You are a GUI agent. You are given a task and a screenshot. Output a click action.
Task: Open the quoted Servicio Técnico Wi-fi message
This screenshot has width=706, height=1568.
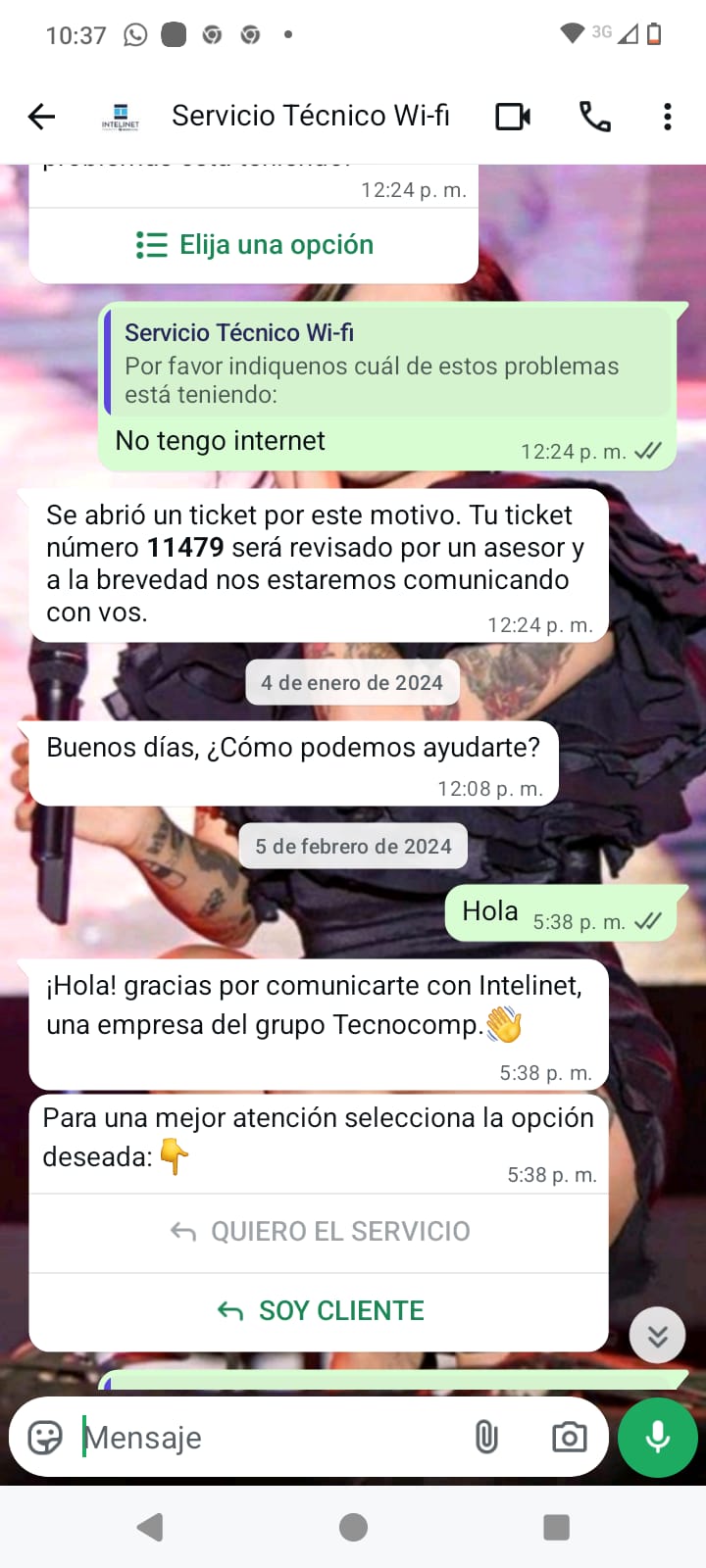click(x=387, y=364)
